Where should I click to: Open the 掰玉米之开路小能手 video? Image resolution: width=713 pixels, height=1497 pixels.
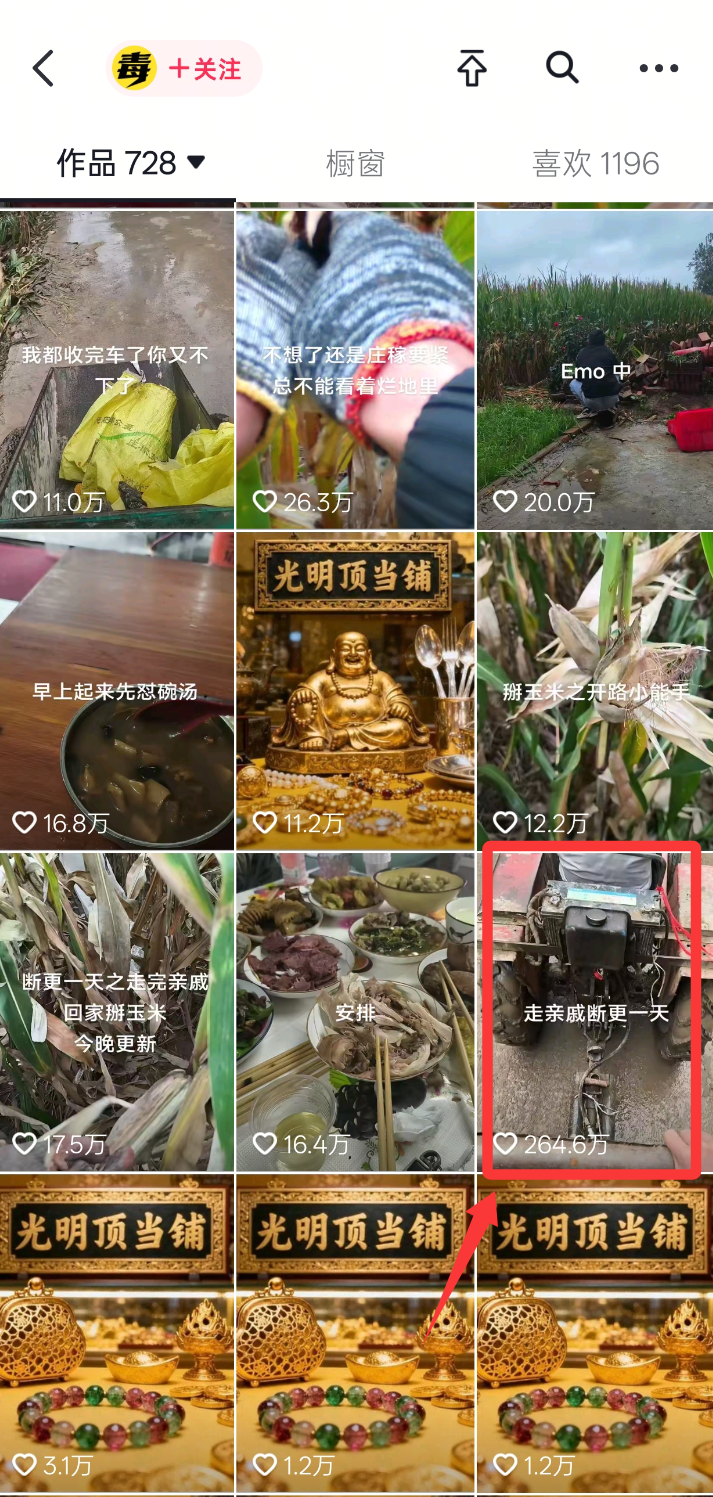pos(595,690)
